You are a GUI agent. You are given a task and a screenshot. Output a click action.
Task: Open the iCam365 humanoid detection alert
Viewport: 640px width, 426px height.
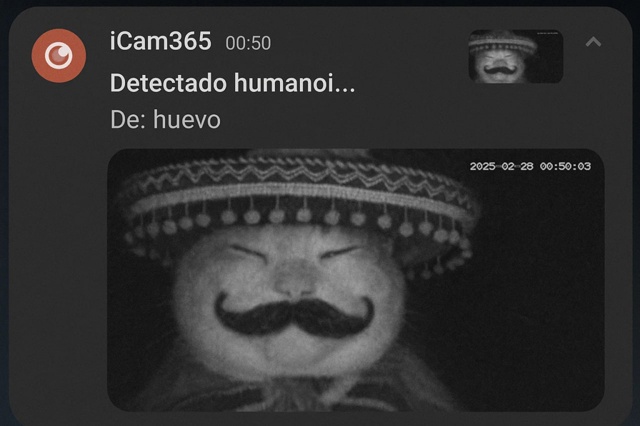point(232,83)
